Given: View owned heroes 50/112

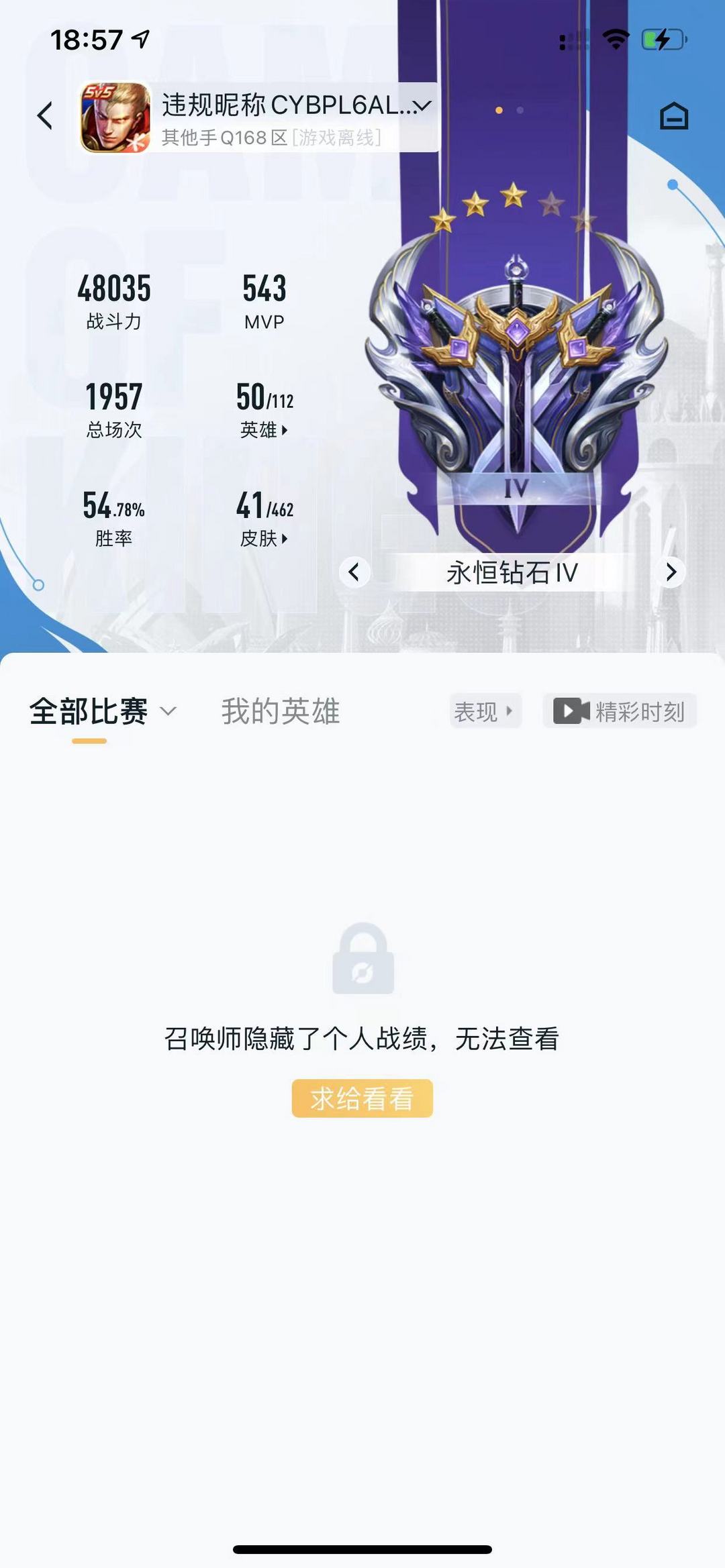Looking at the screenshot, I should [x=264, y=407].
